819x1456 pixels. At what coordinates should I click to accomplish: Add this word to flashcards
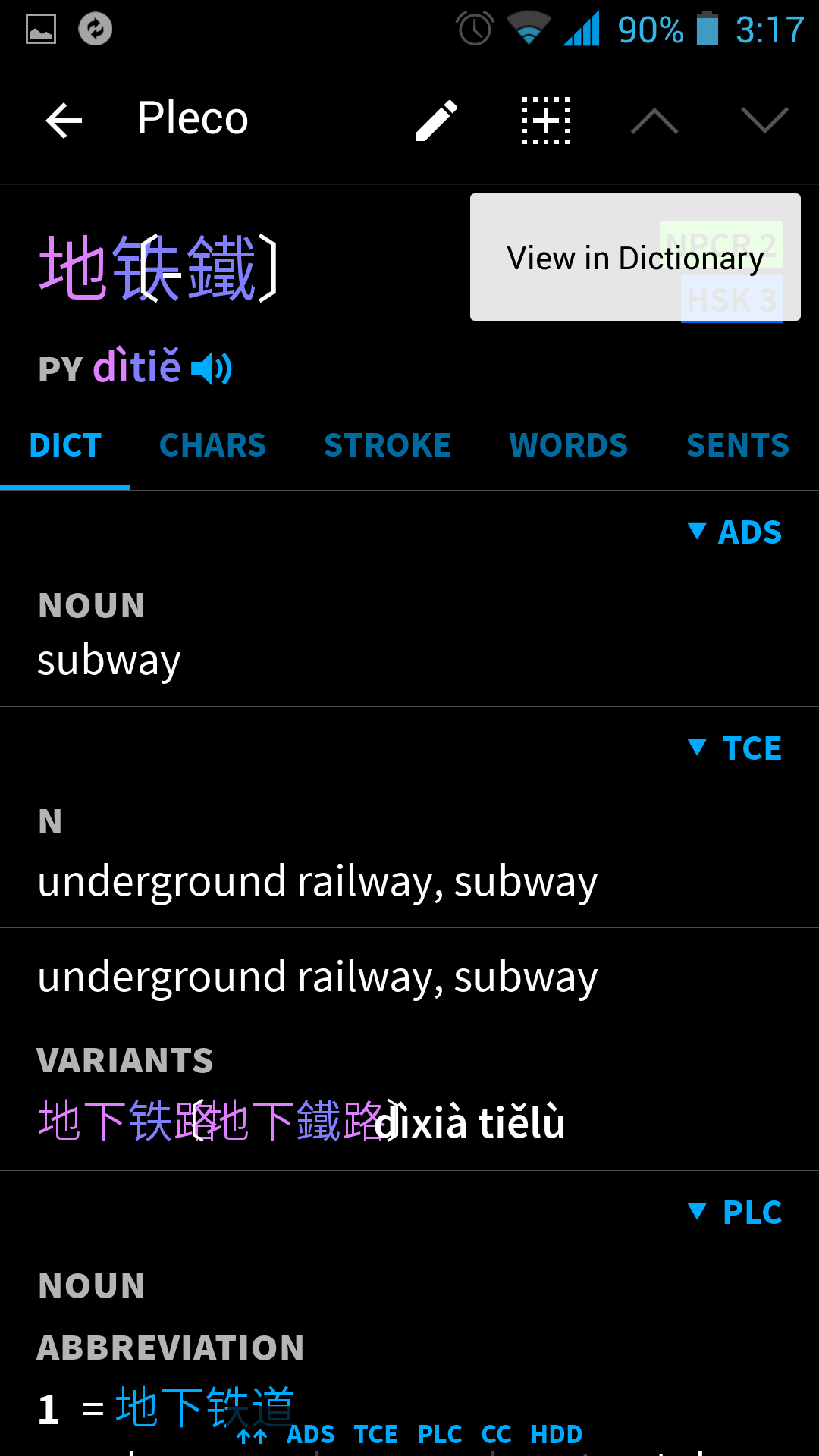tap(546, 120)
